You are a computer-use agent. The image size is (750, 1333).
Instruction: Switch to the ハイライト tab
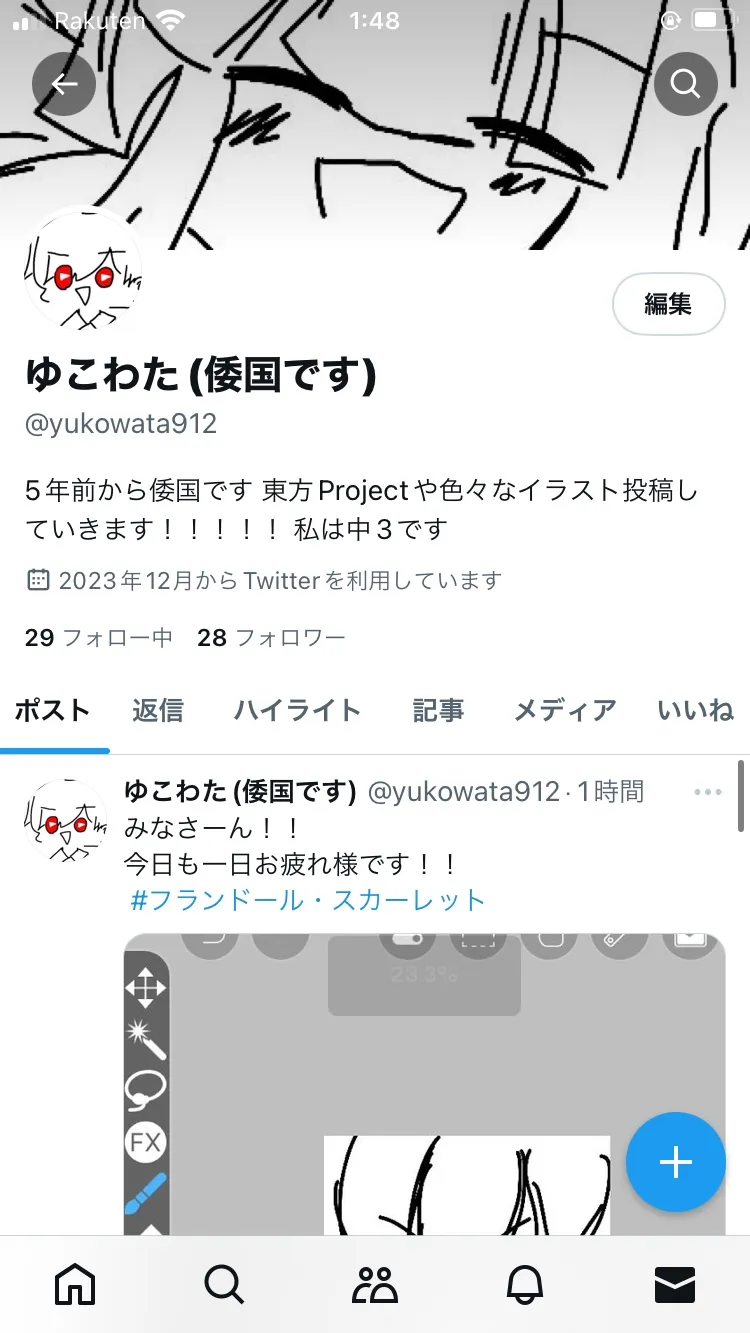[x=297, y=710]
